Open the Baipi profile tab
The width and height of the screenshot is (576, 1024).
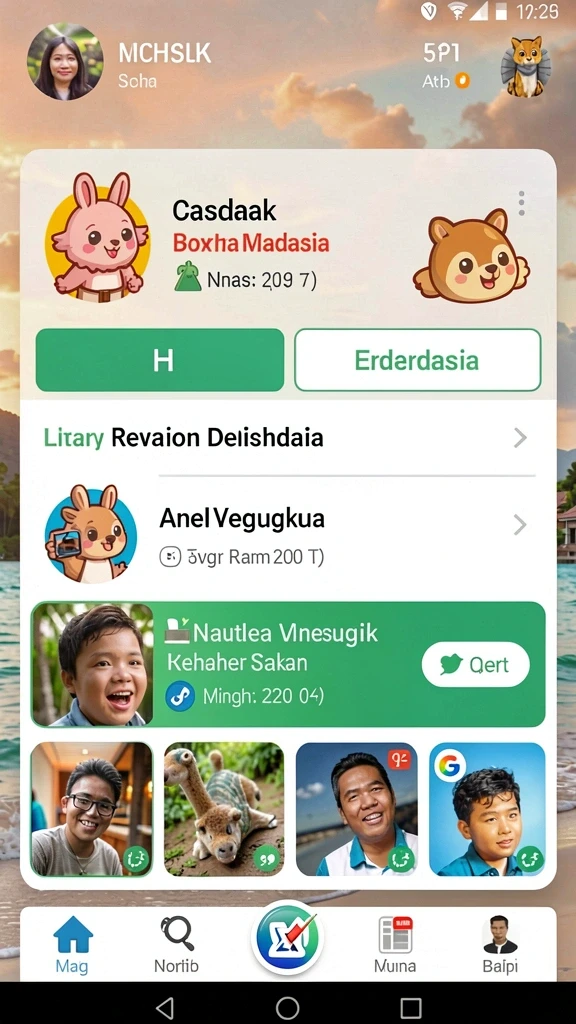click(500, 944)
